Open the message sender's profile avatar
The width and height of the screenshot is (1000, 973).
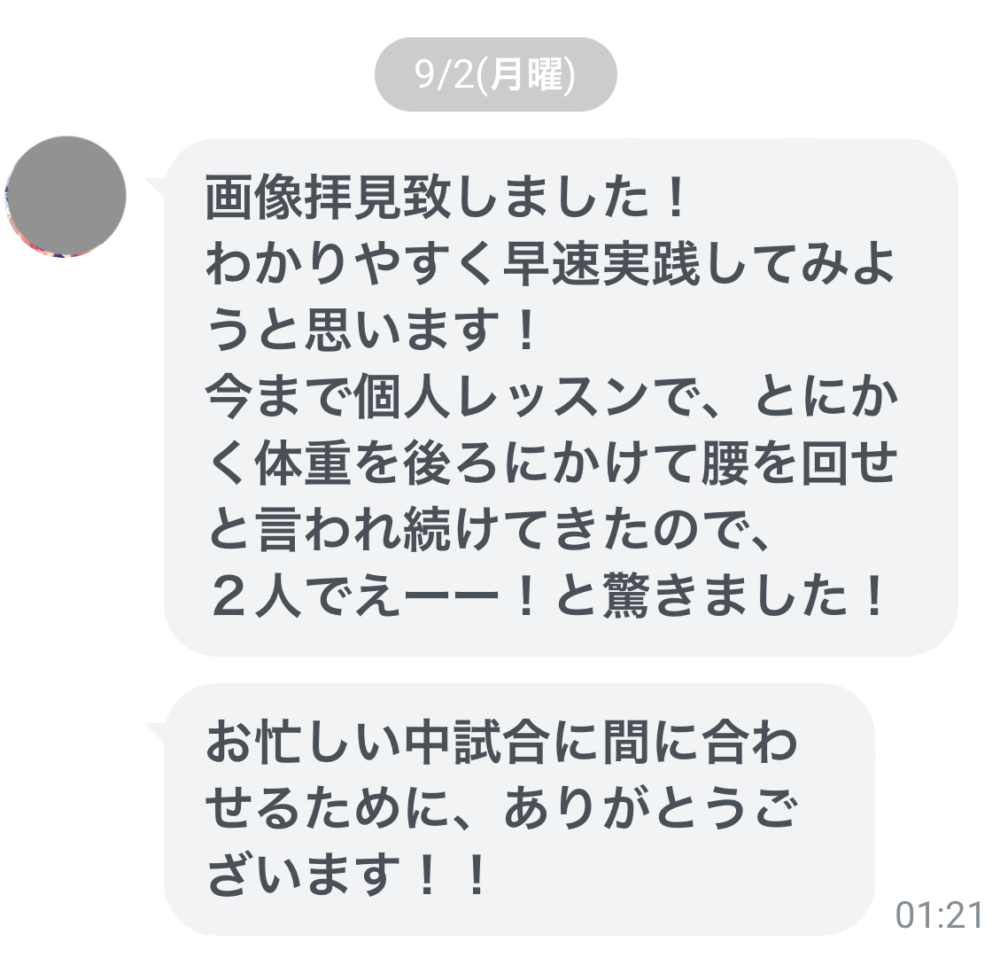coord(66,197)
